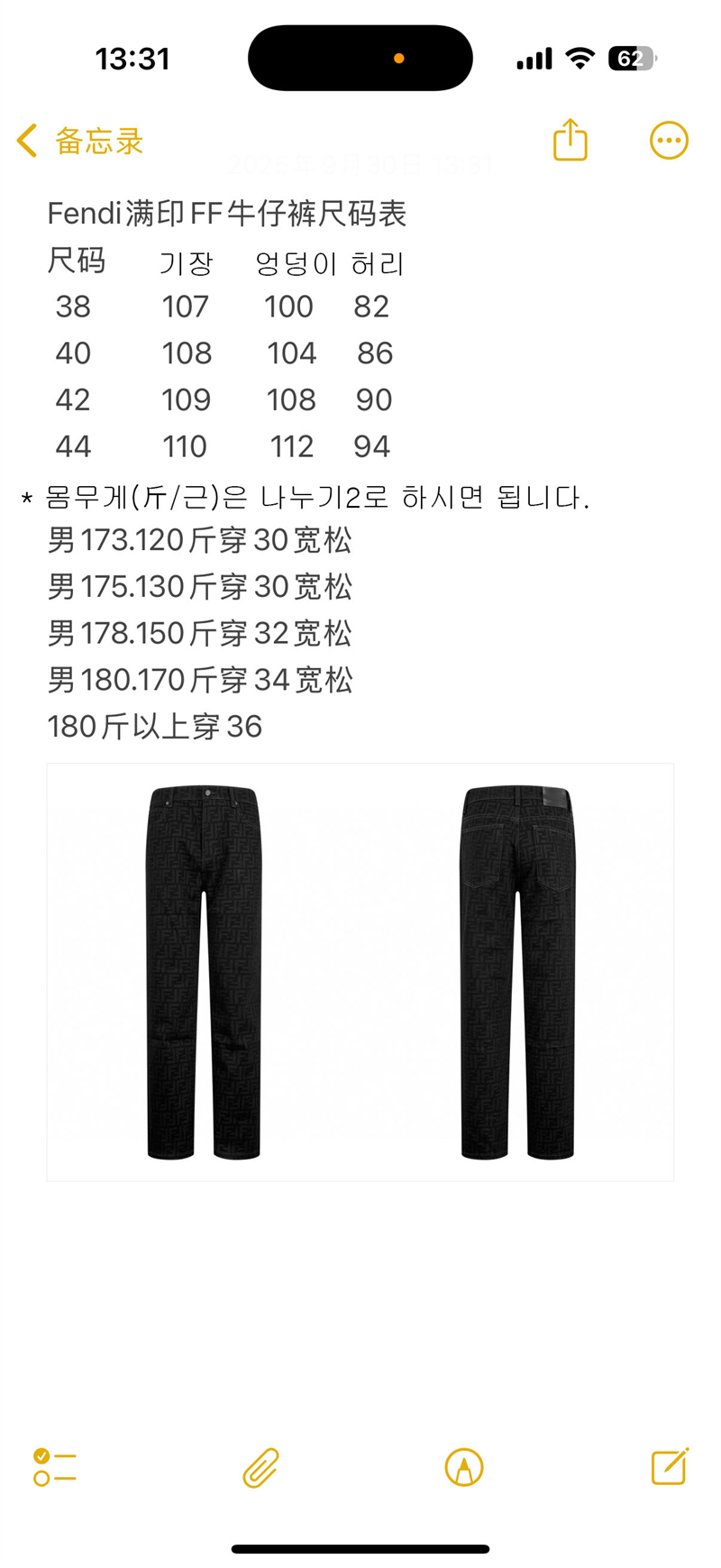Open the attachment options
Image resolution: width=721 pixels, height=1568 pixels.
(x=260, y=1467)
